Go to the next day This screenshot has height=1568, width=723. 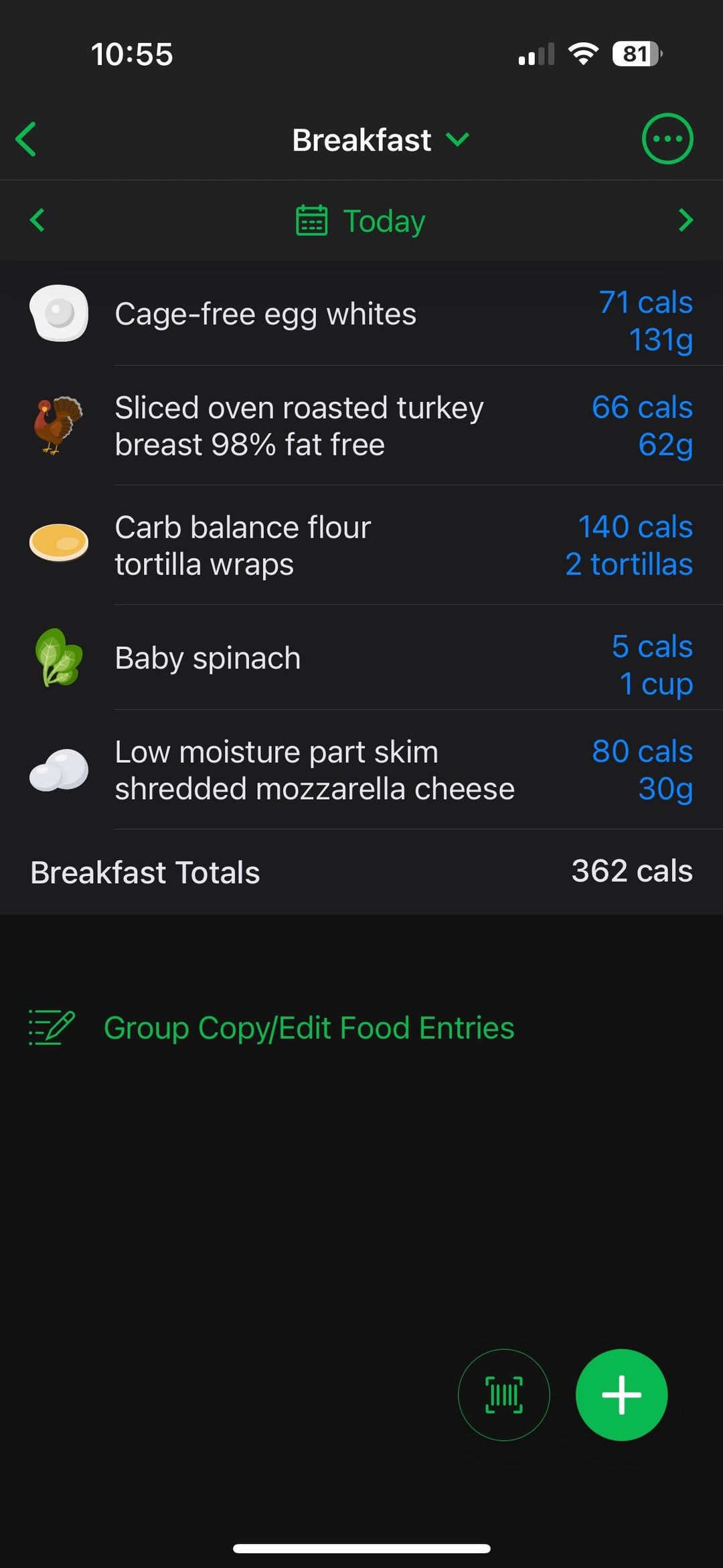coord(686,220)
